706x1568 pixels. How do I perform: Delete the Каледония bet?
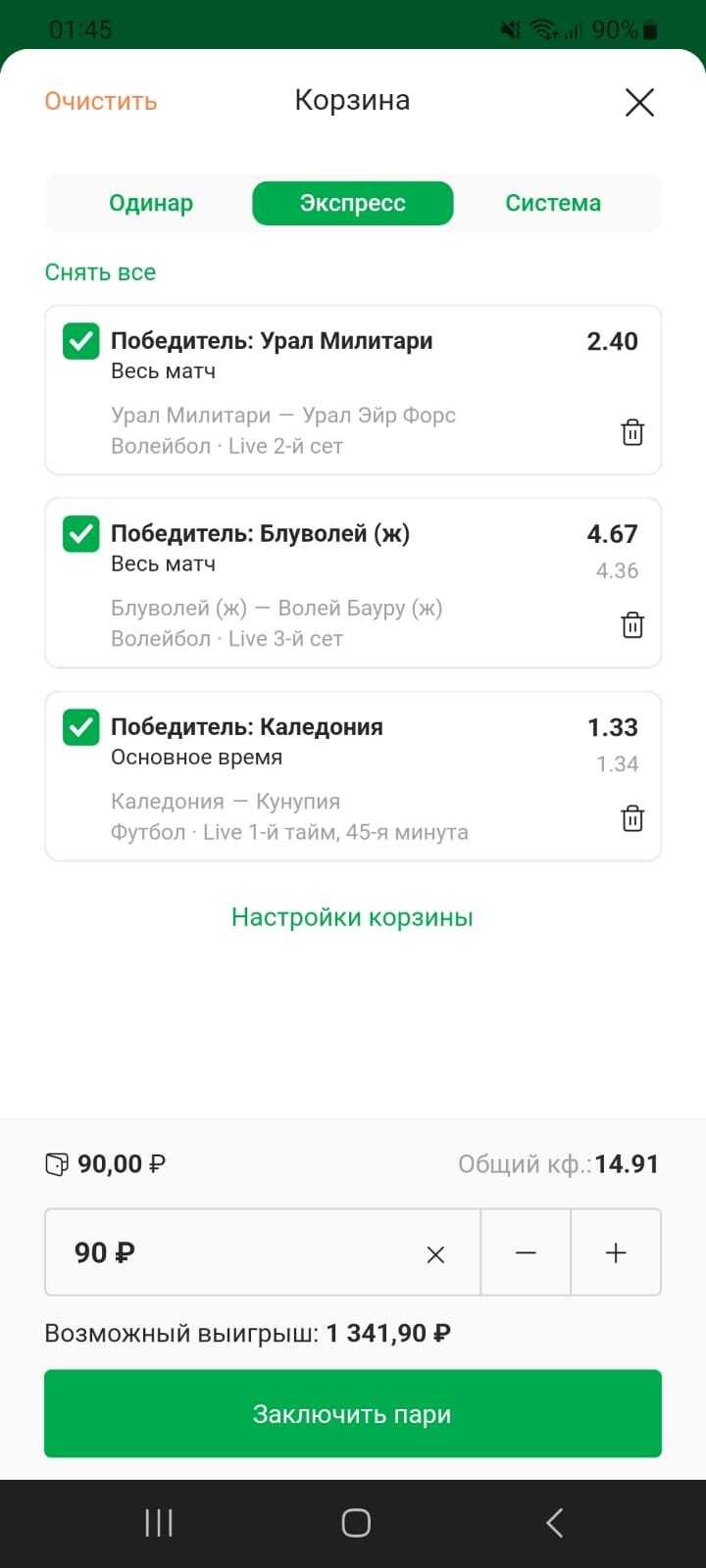[632, 818]
